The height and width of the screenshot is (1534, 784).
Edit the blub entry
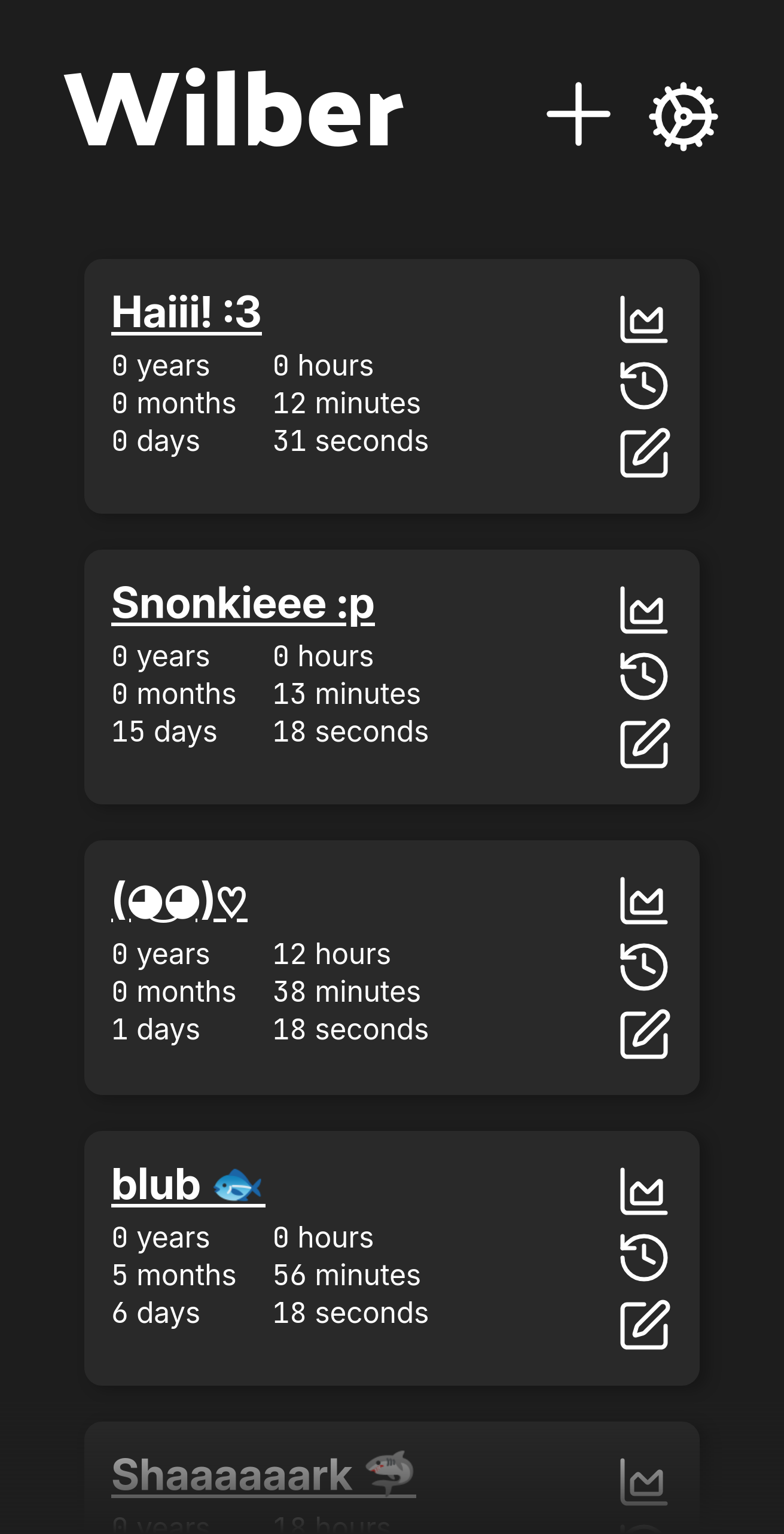644,1325
